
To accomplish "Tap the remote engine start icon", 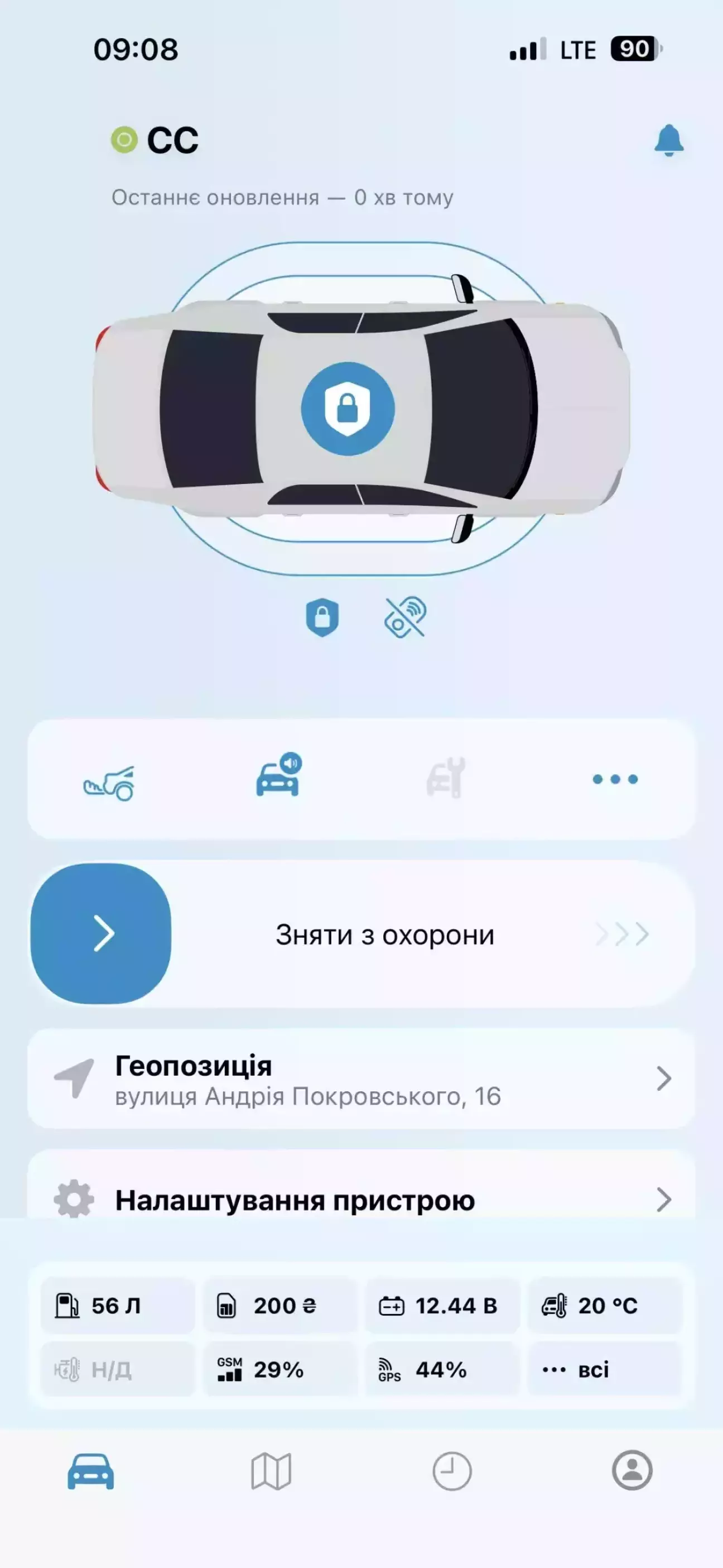I will pos(109,781).
